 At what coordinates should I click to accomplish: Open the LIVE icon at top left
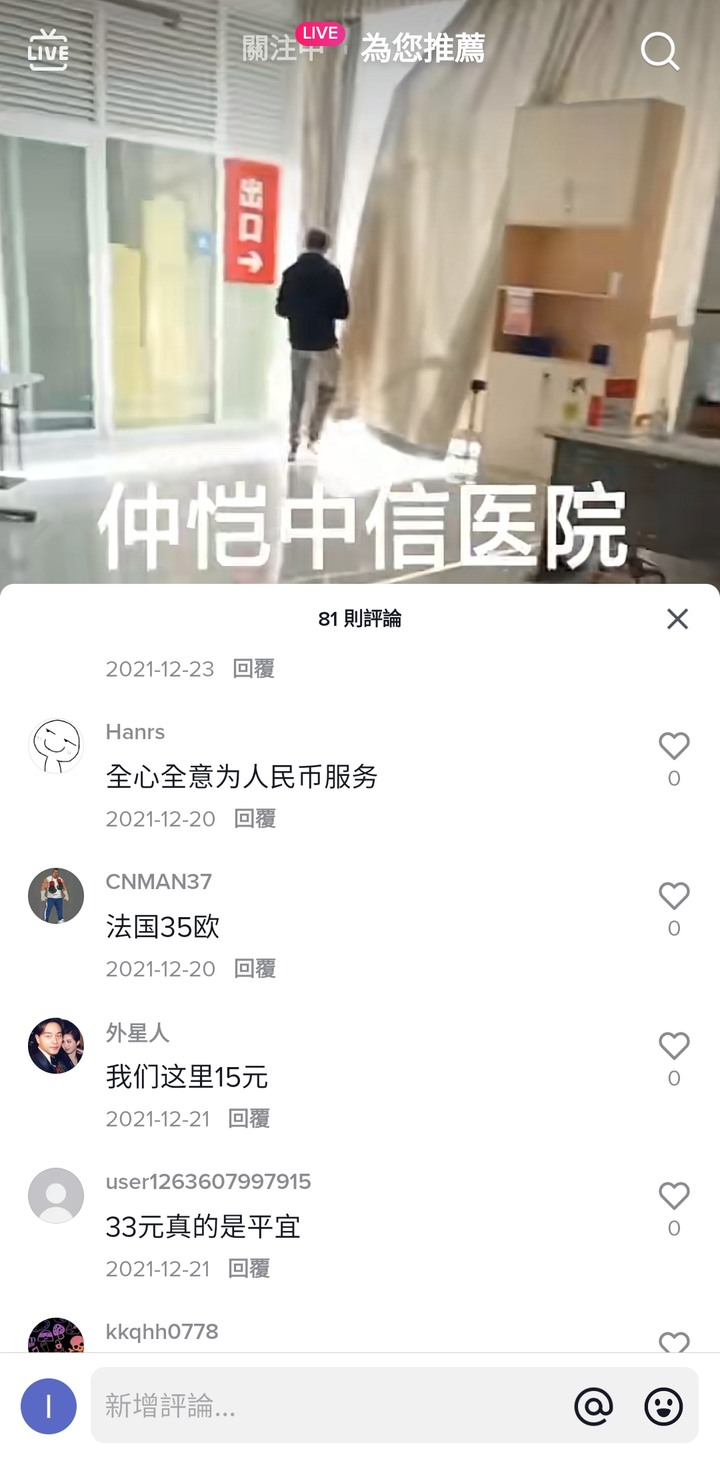(x=47, y=49)
